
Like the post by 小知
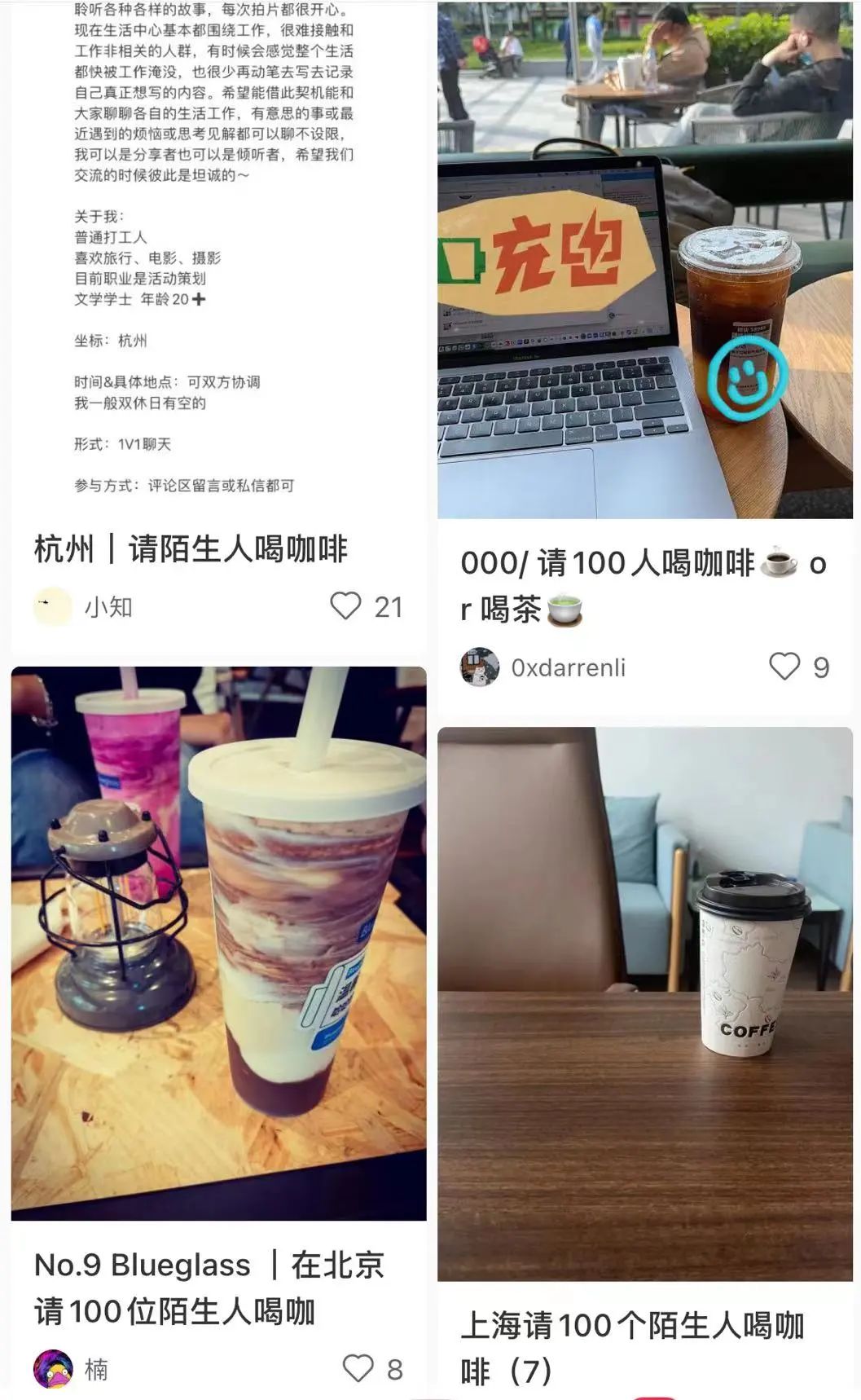pyautogui.click(x=345, y=606)
